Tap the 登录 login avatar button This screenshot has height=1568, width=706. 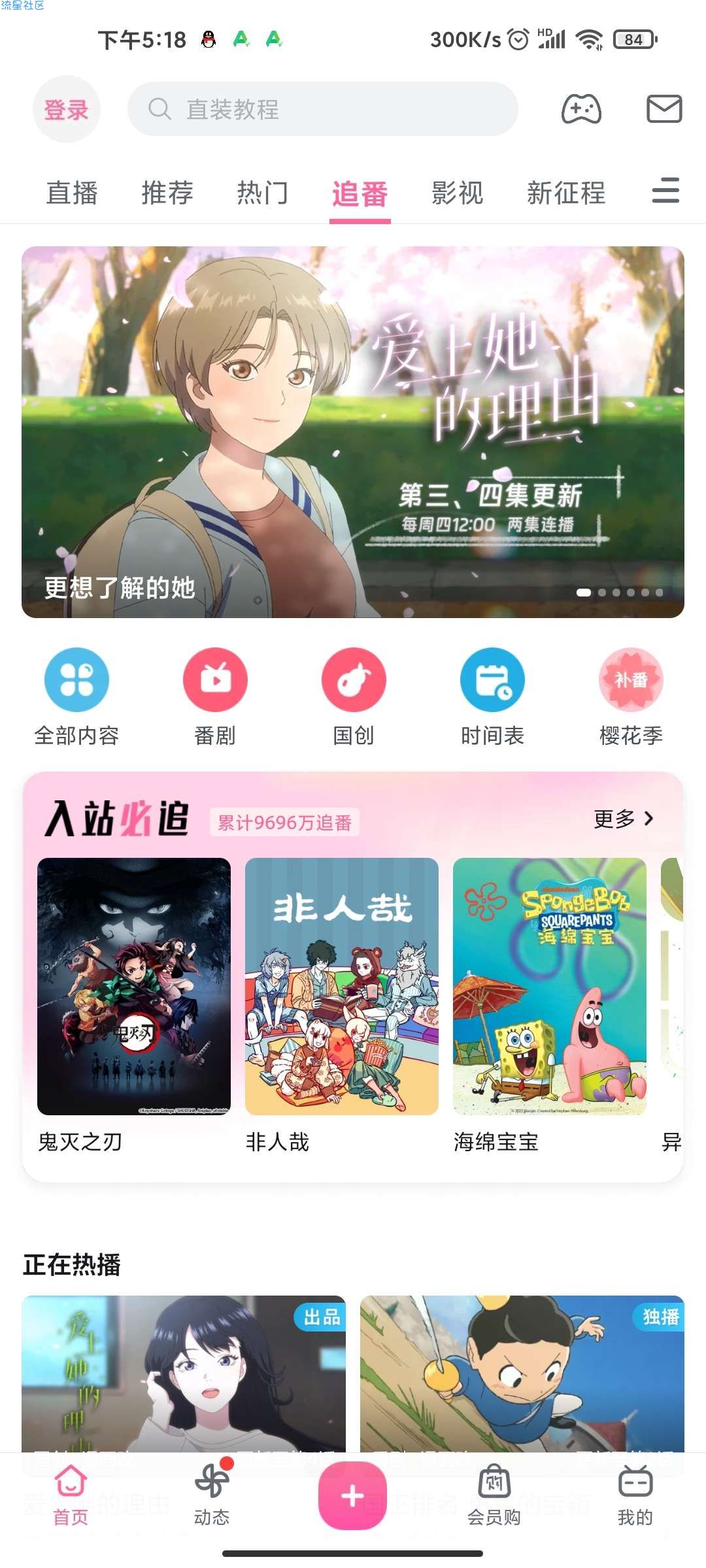(x=66, y=109)
